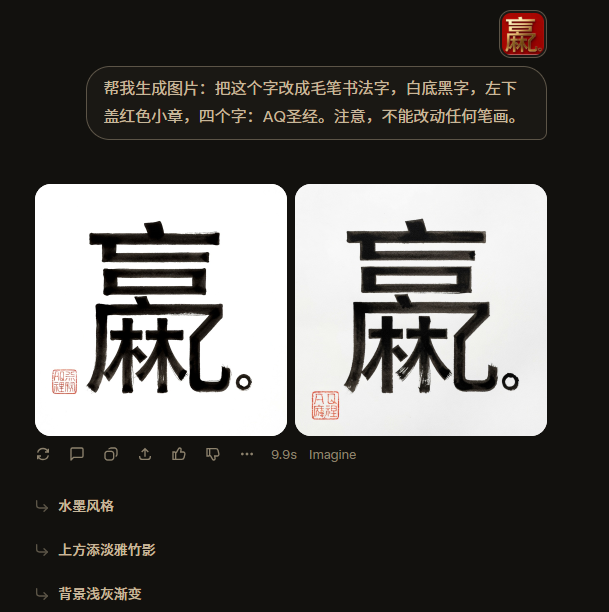
Task: Like this response with thumbs up
Action: click(179, 454)
